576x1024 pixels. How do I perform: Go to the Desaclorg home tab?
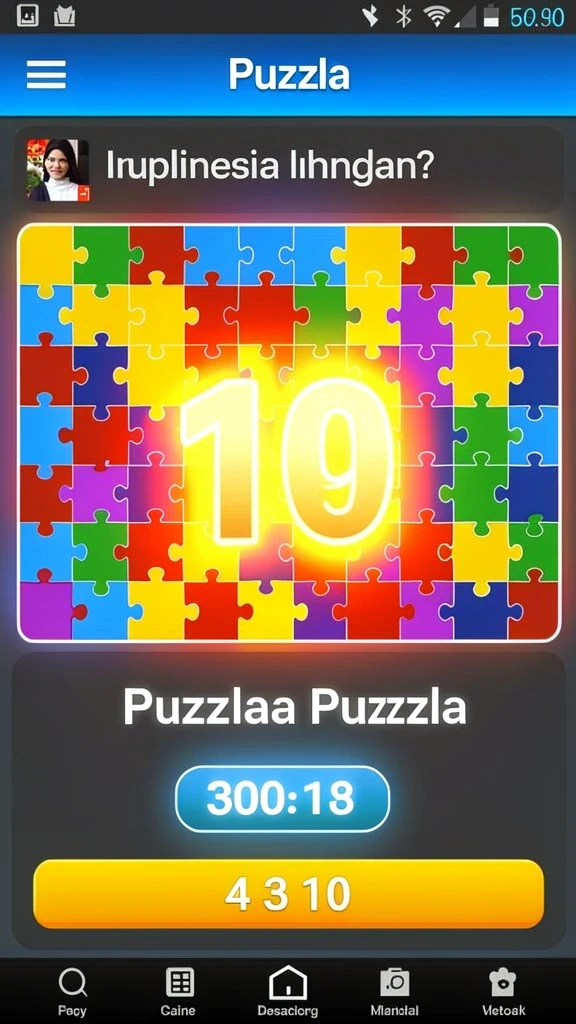coord(288,991)
